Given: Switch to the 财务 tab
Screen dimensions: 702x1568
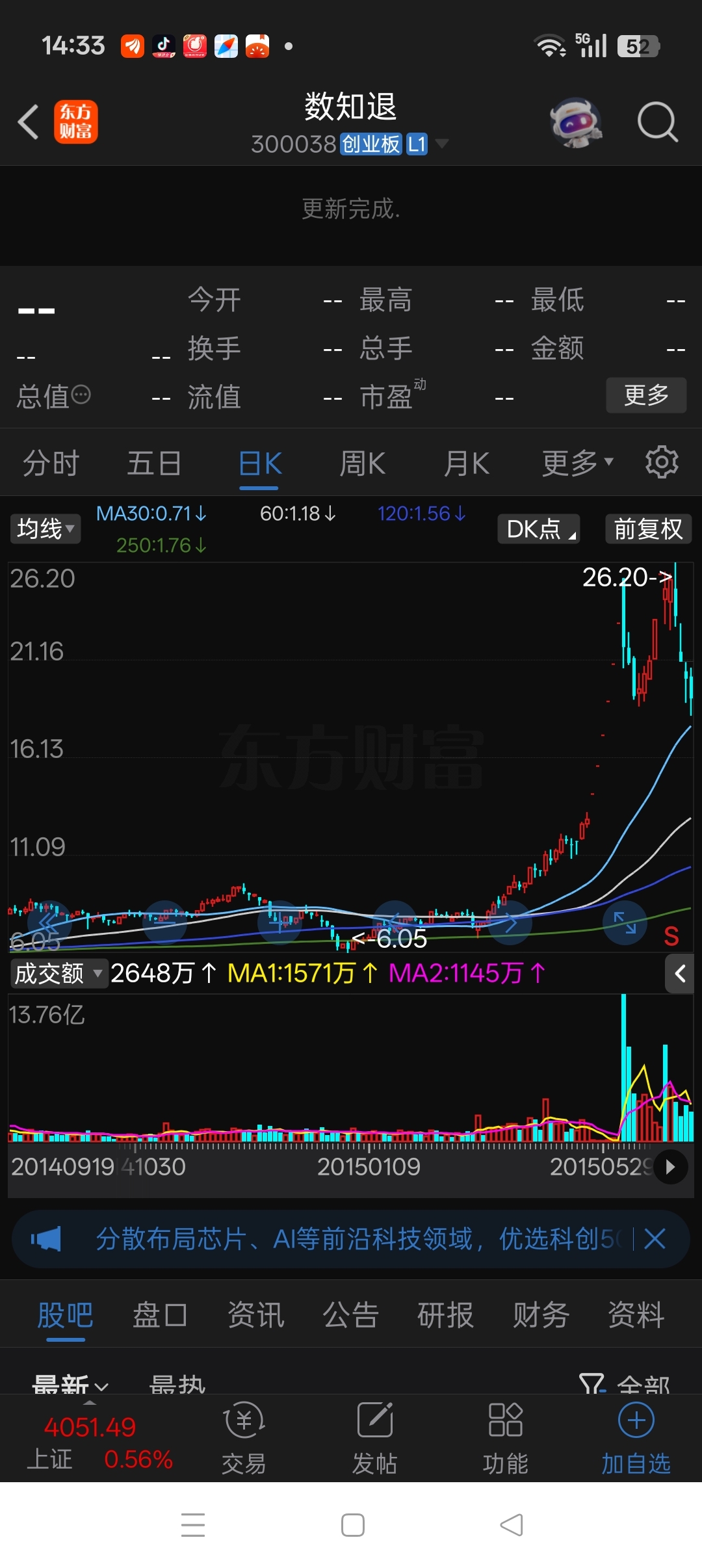Looking at the screenshot, I should coord(541,1315).
